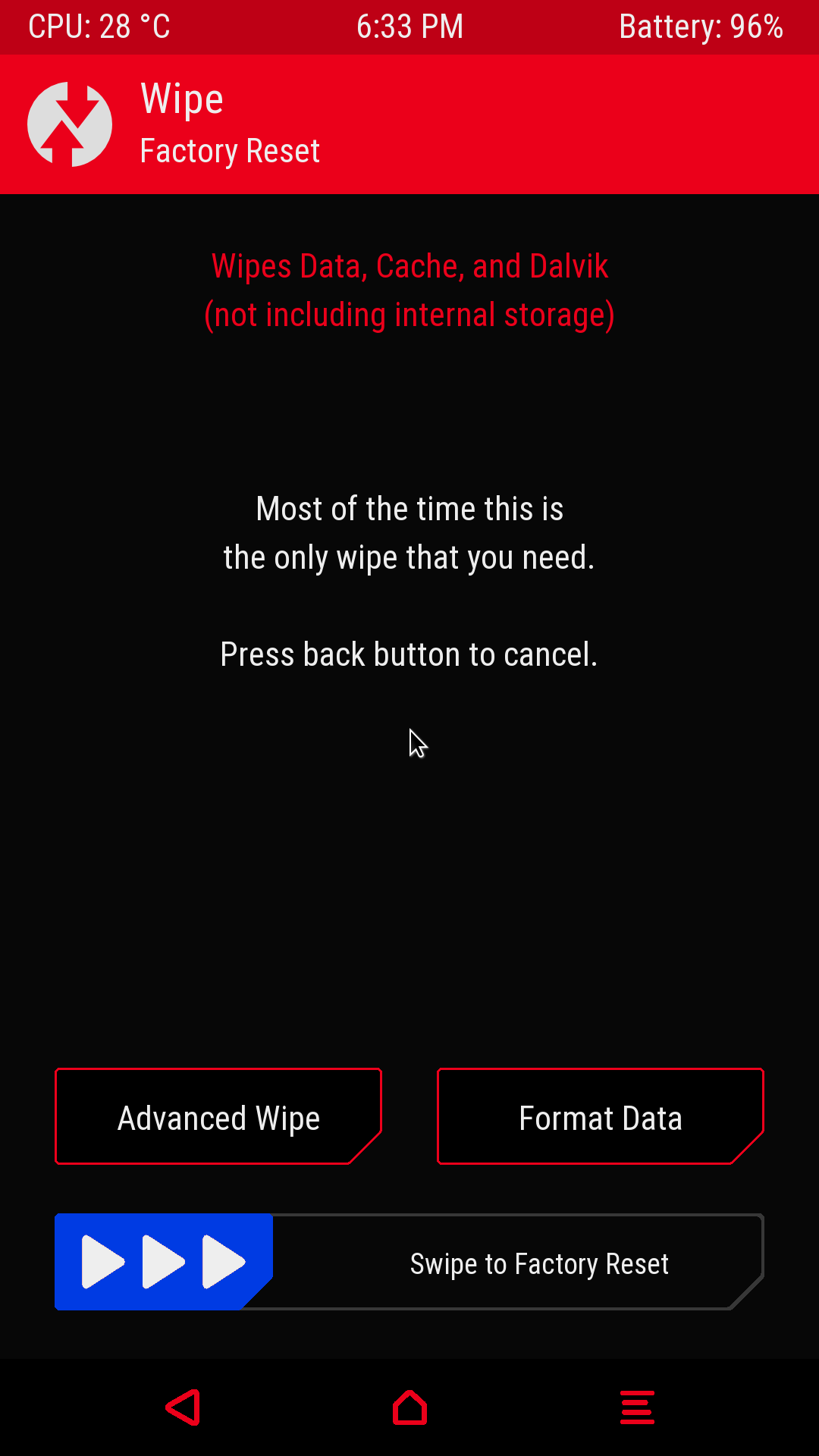Viewport: 819px width, 1456px height.
Task: Open the log console menu icon
Action: tap(637, 1407)
